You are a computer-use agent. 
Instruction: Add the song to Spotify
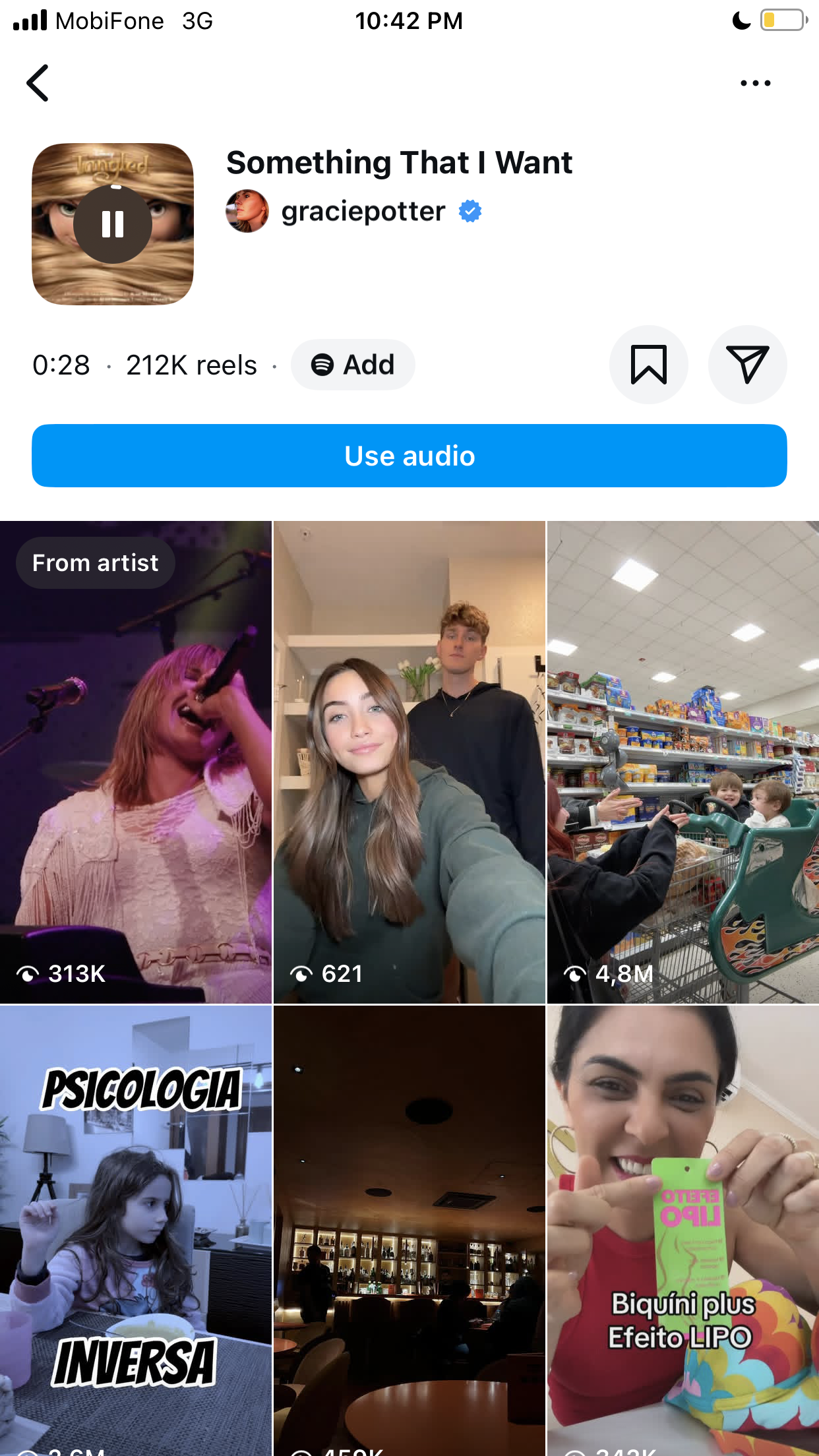pyautogui.click(x=353, y=365)
